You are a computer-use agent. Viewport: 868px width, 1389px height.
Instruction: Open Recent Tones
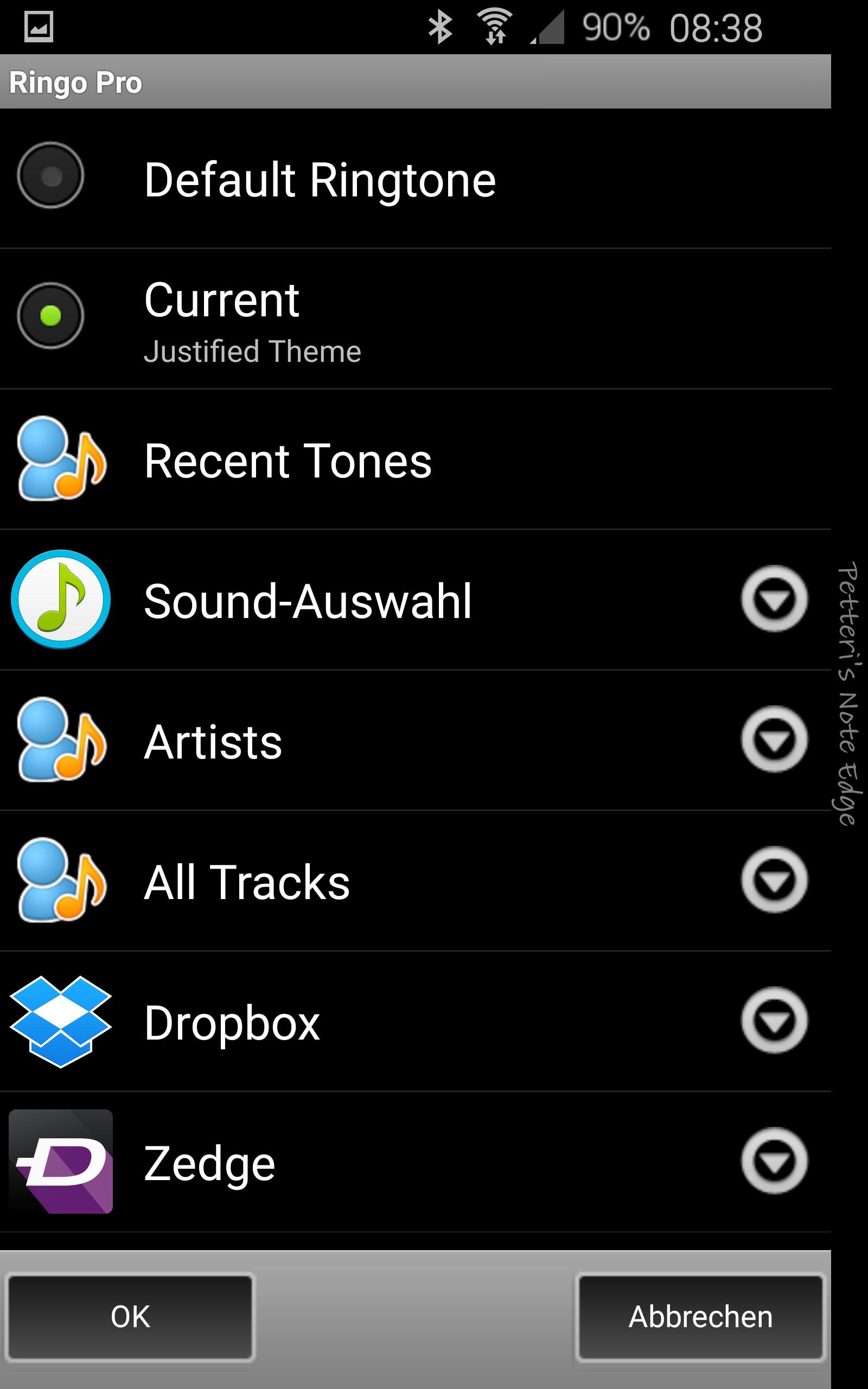click(x=416, y=460)
